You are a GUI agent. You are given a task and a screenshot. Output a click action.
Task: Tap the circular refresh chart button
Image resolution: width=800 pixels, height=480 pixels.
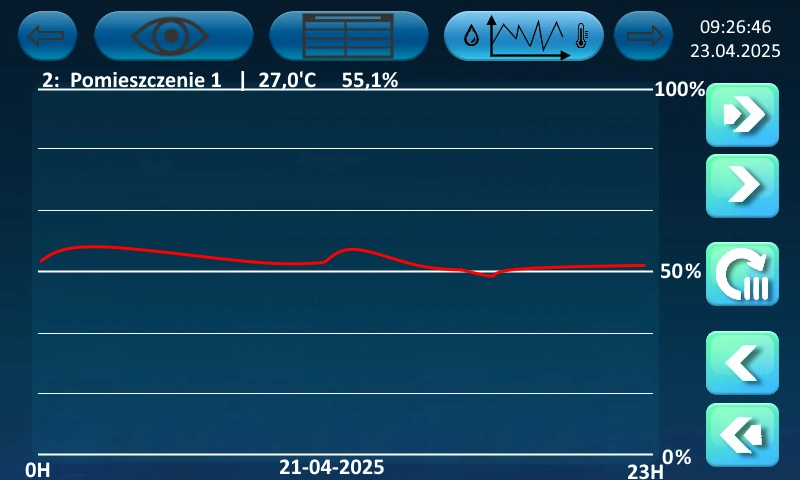pos(742,274)
